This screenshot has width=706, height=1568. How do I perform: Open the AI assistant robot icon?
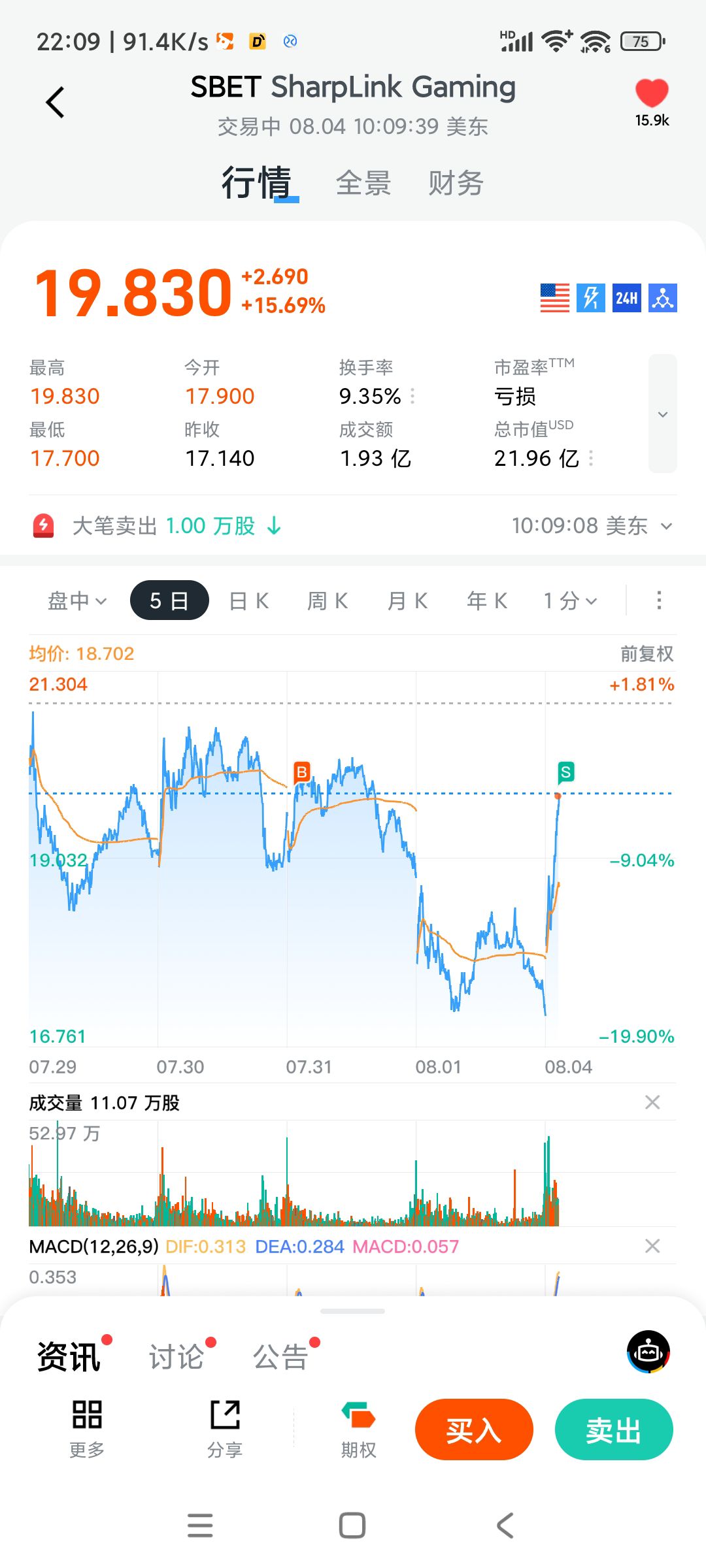[x=648, y=1351]
